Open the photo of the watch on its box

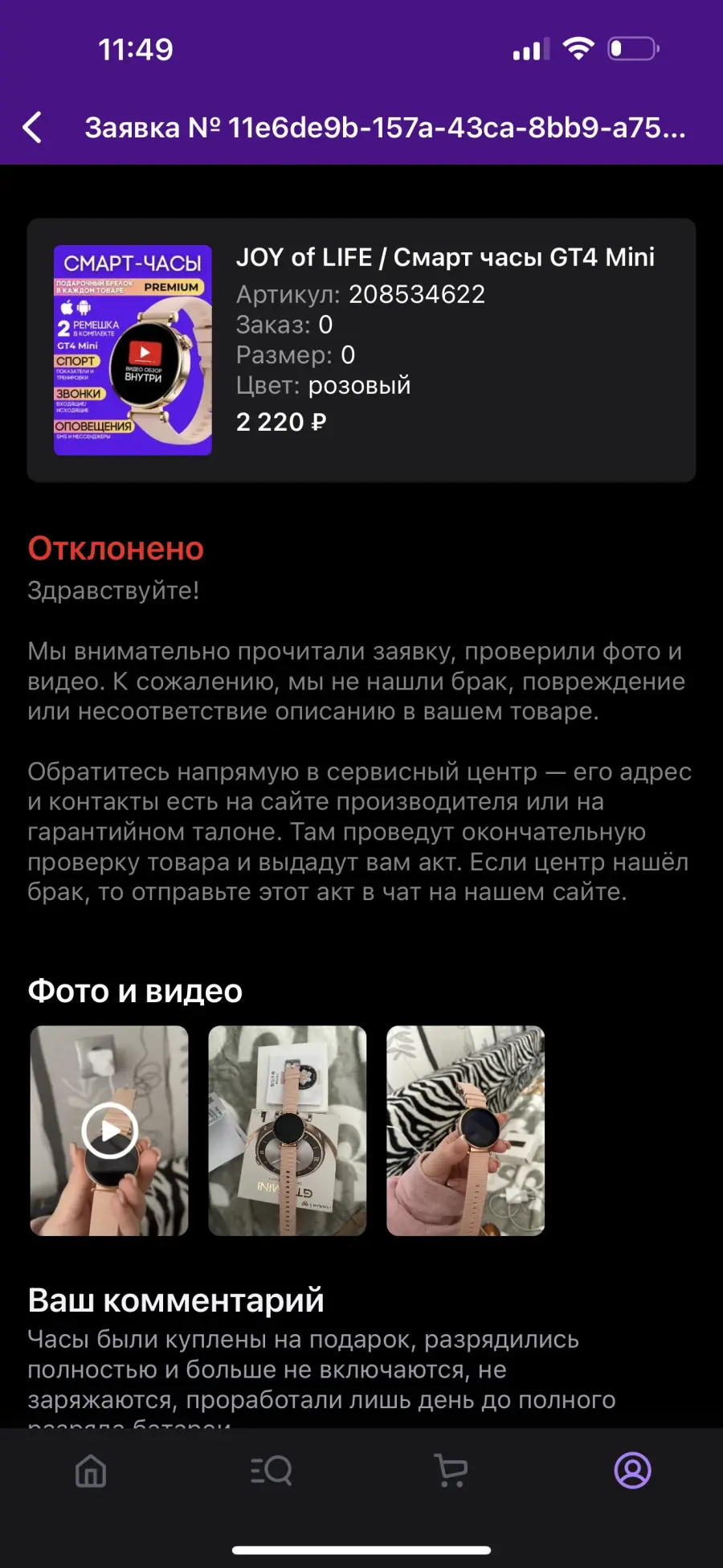click(x=288, y=1130)
